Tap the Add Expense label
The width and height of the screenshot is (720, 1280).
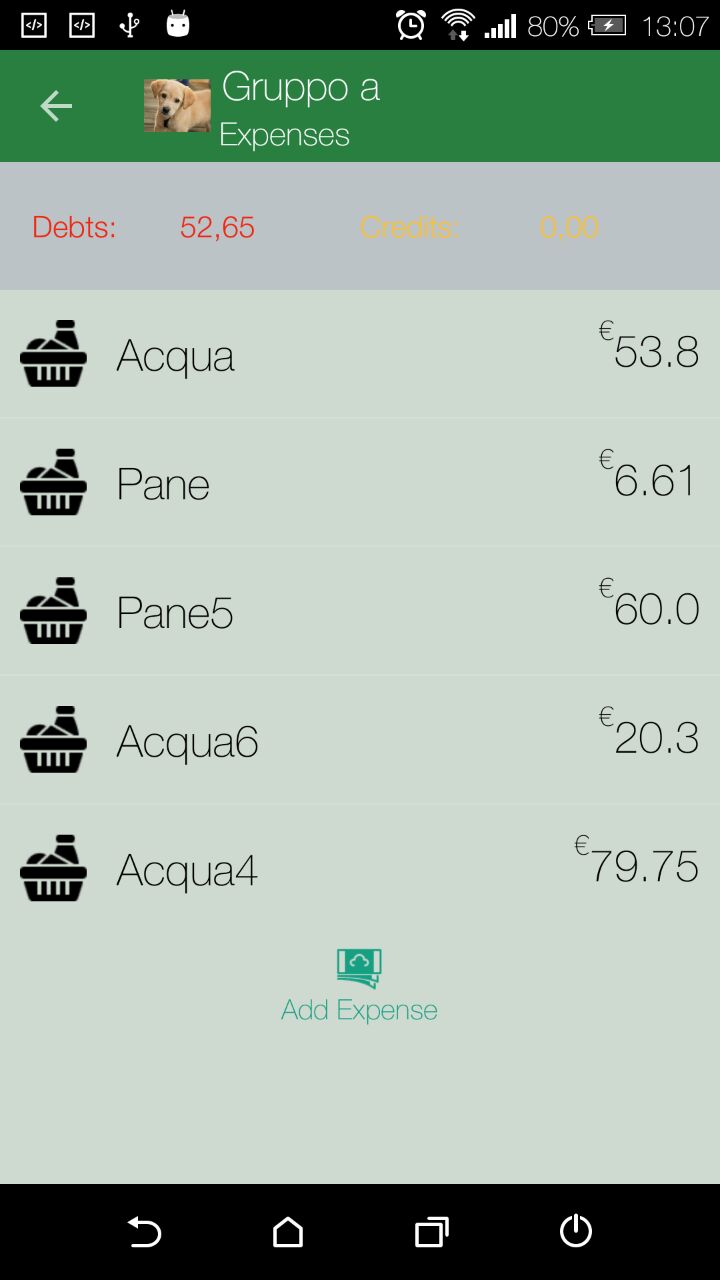point(359,1010)
